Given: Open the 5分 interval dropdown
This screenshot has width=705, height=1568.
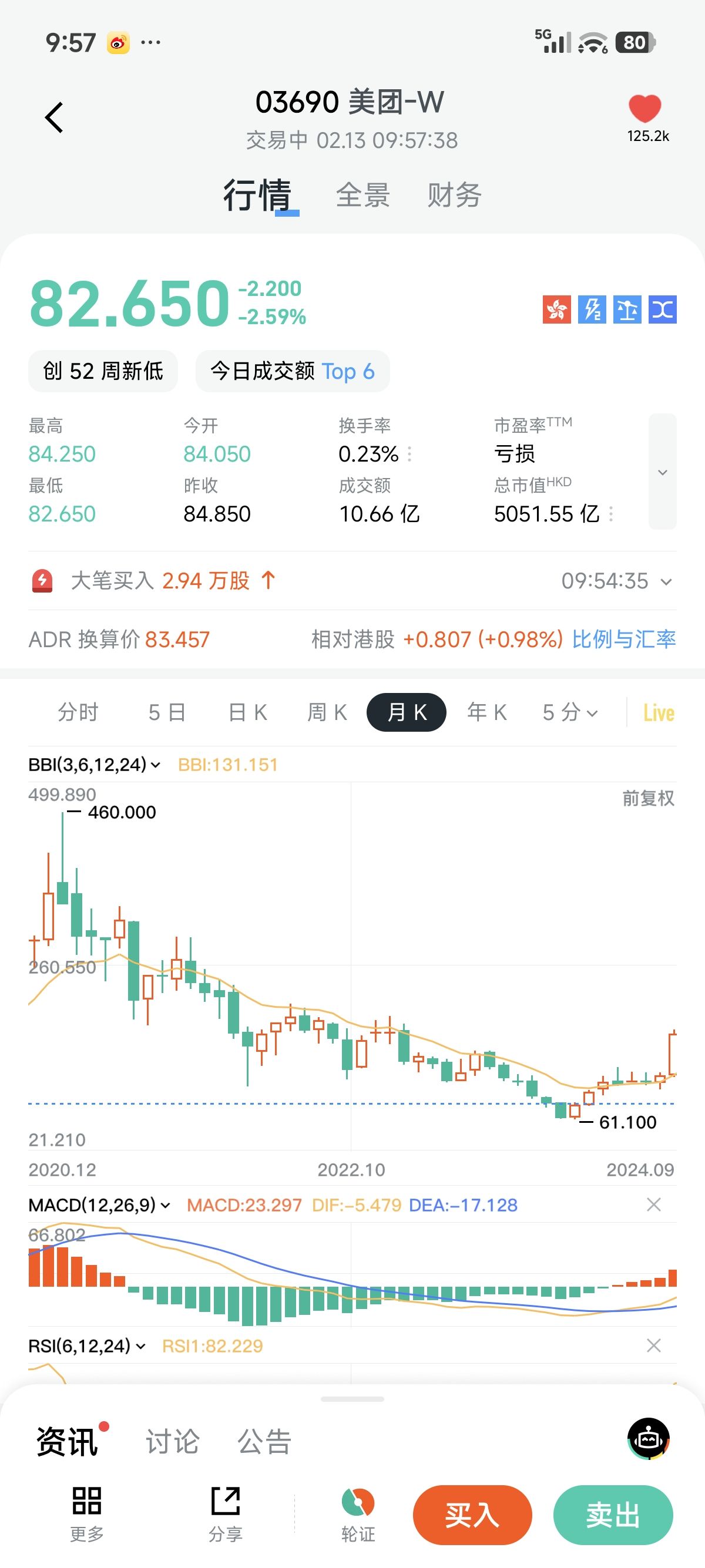Looking at the screenshot, I should coord(570,712).
